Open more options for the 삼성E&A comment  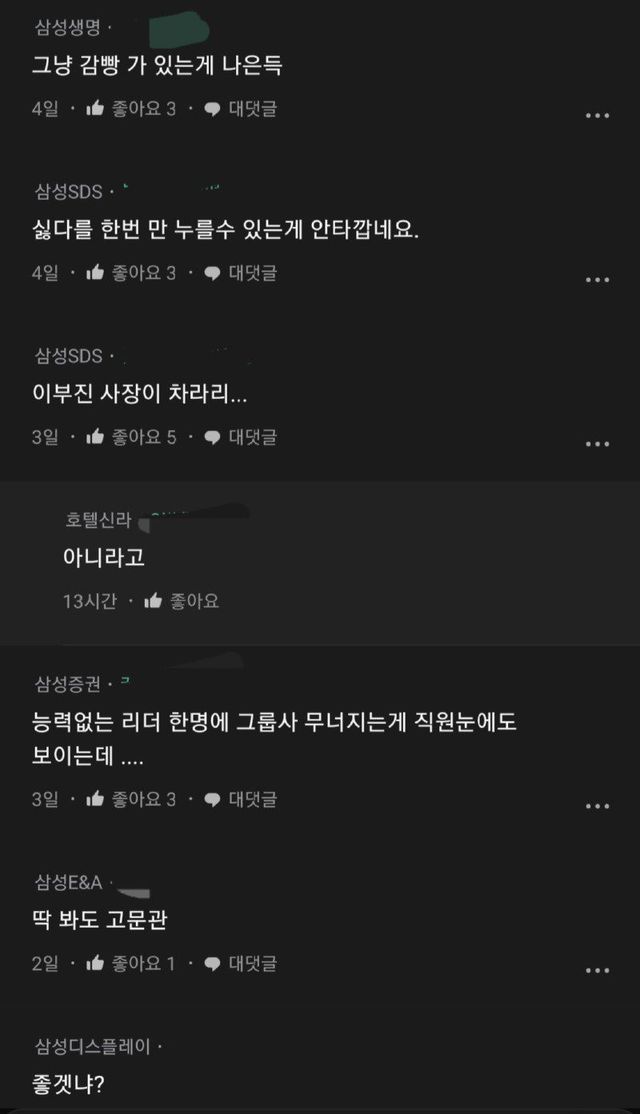click(597, 970)
